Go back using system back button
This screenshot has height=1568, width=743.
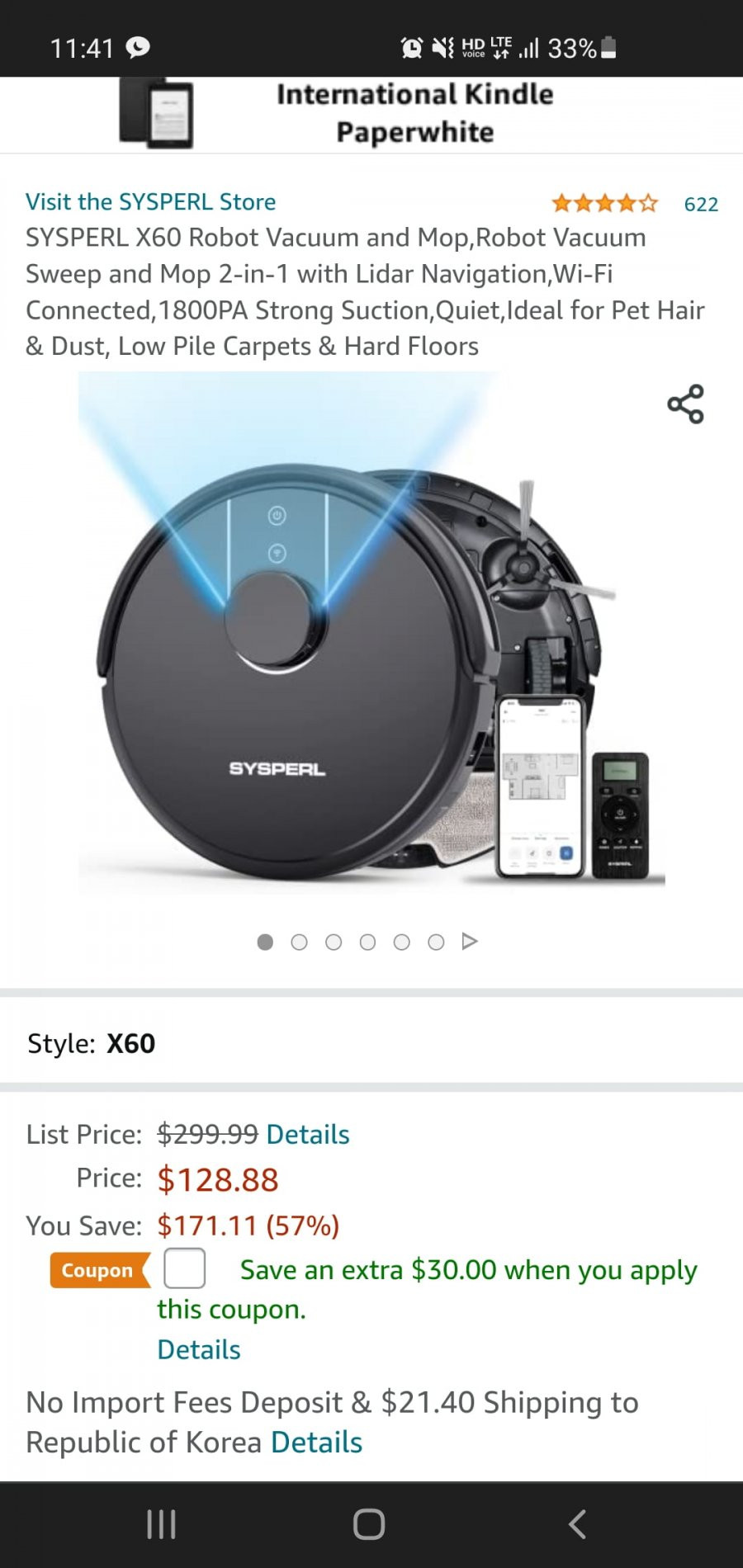[x=578, y=1524]
